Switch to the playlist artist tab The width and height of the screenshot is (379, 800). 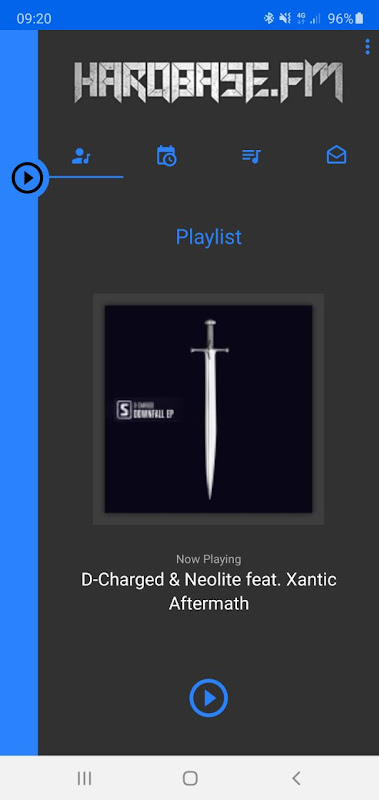(81, 156)
